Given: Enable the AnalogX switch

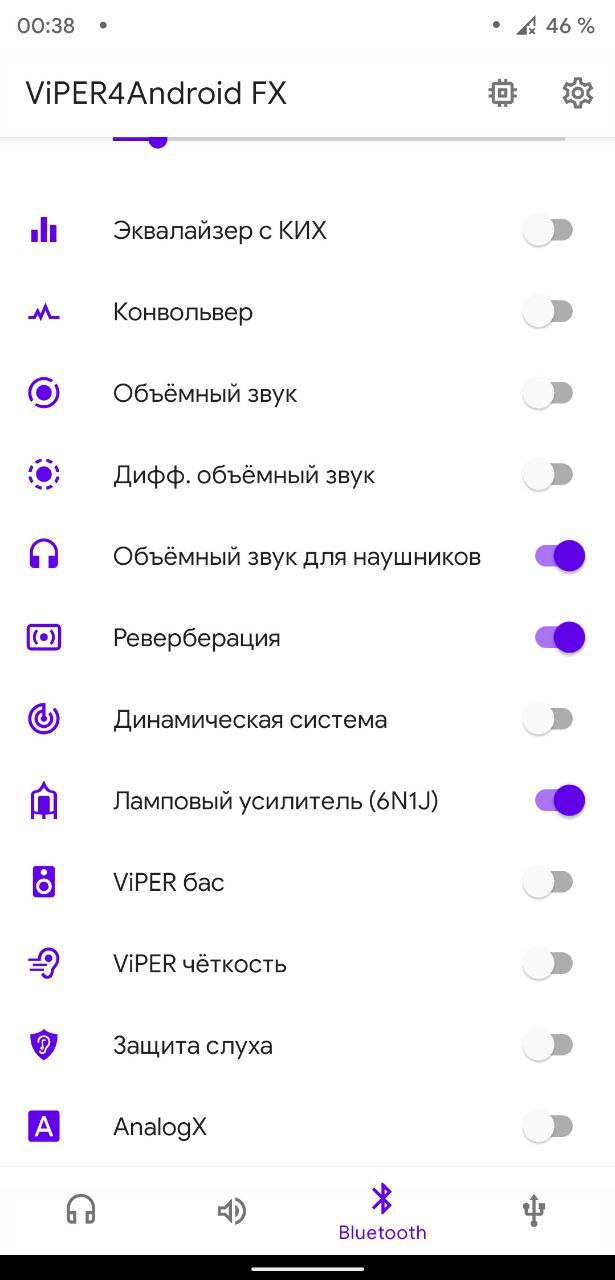Looking at the screenshot, I should (x=548, y=1127).
